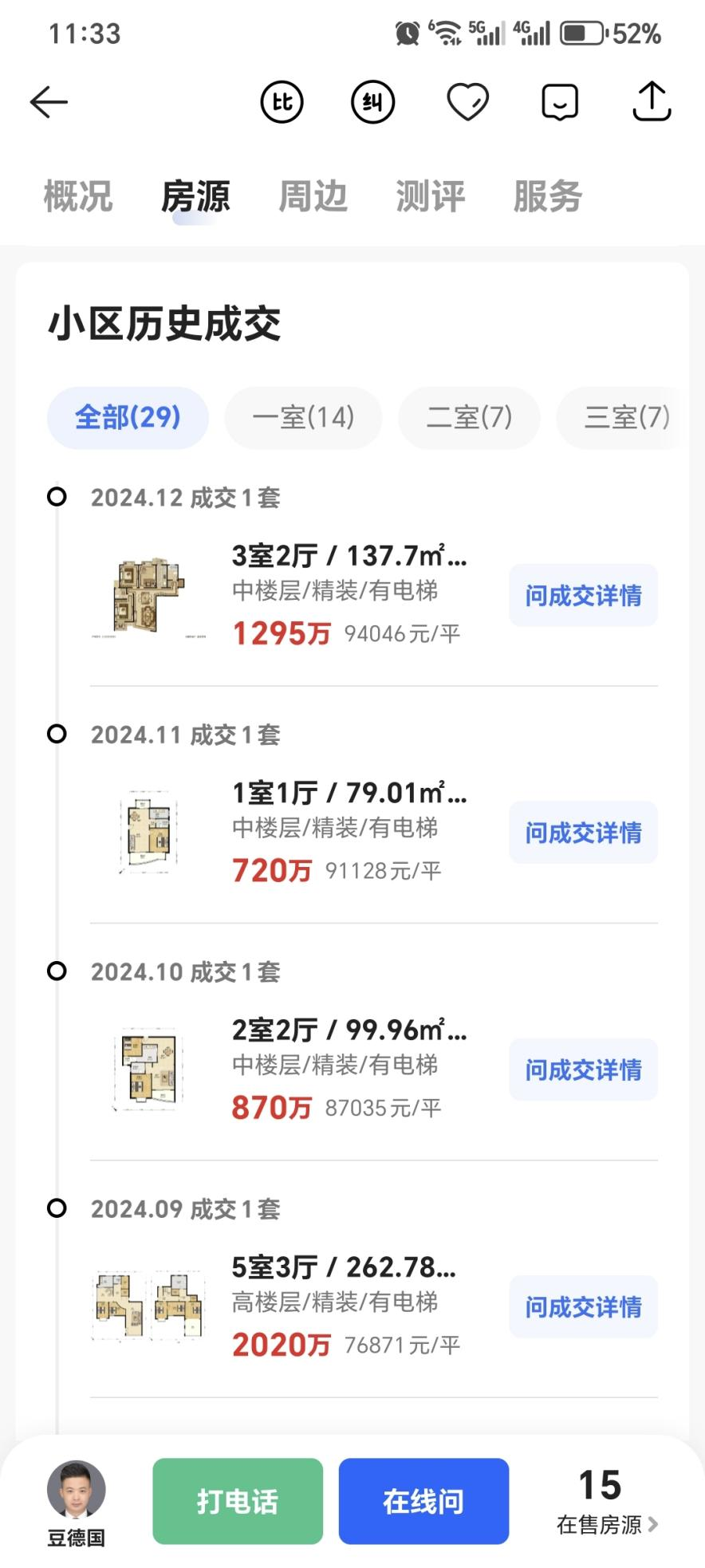The height and width of the screenshot is (1568, 705).
Task: Tap the error correction (纠) icon
Action: tap(372, 101)
